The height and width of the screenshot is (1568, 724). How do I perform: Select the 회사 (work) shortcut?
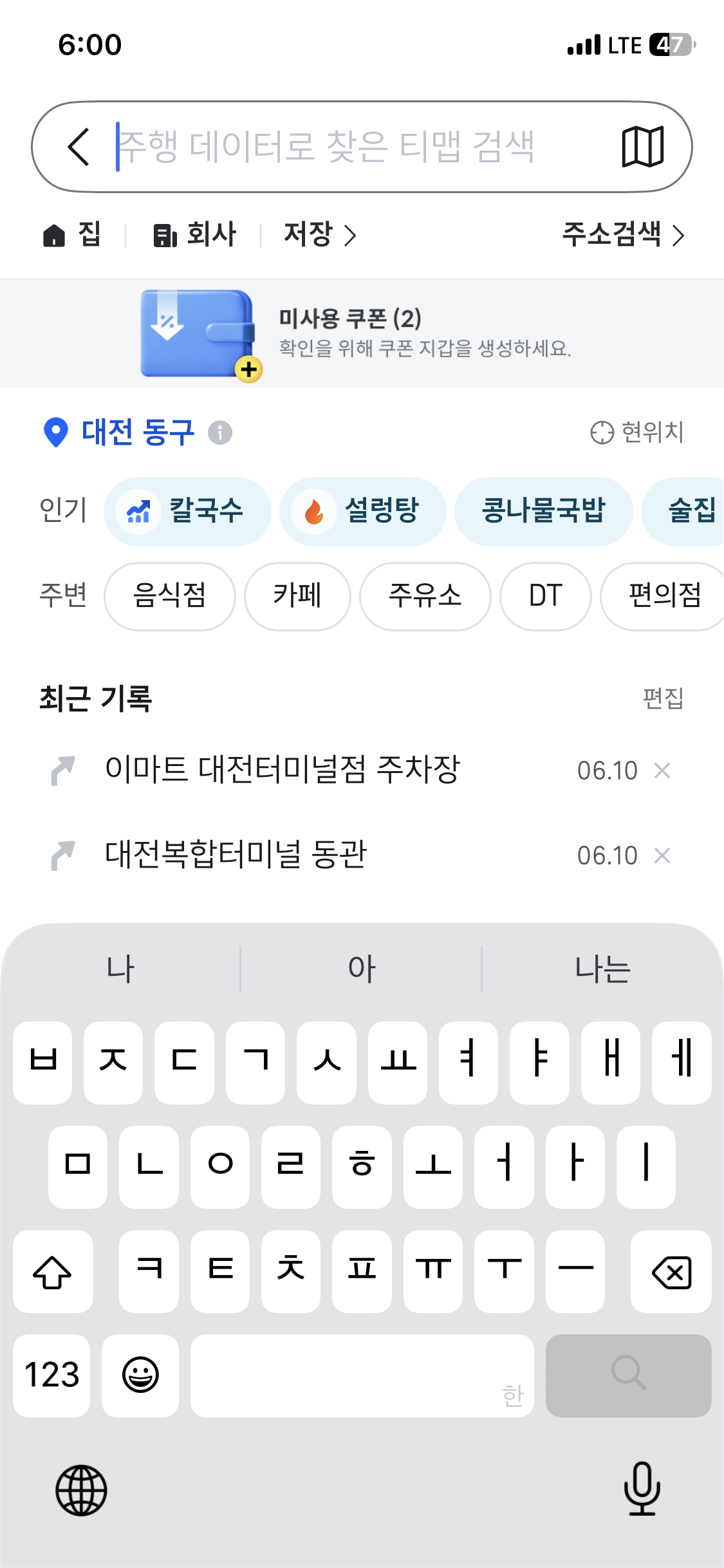pyautogui.click(x=194, y=234)
